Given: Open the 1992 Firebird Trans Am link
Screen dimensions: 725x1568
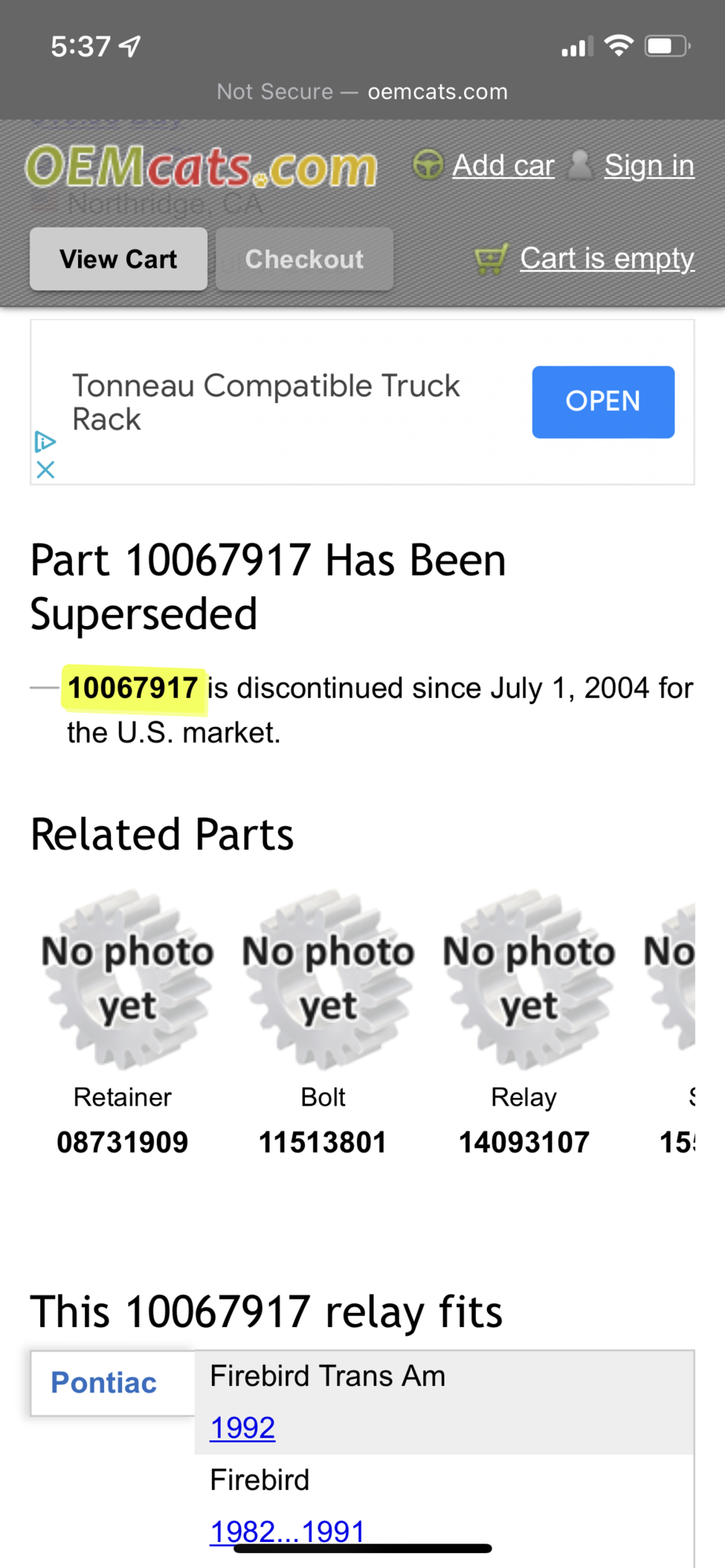Looking at the screenshot, I should point(243,1428).
